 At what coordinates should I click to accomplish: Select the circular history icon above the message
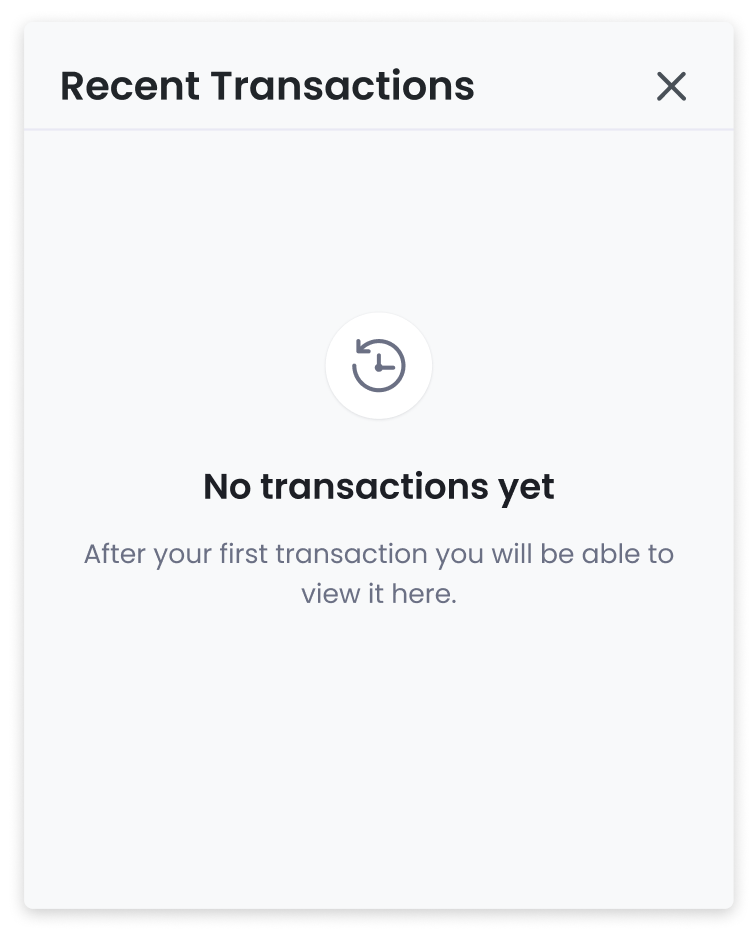pyautogui.click(x=379, y=365)
